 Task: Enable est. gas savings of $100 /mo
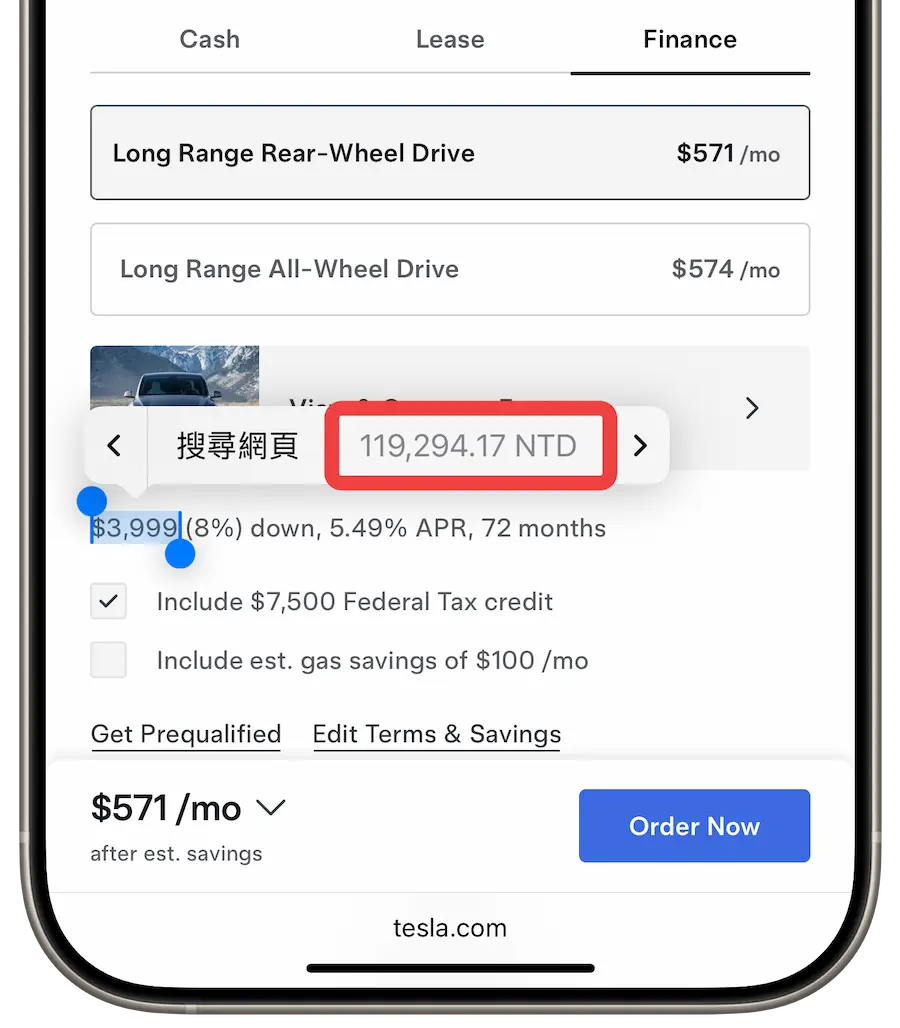[x=108, y=661]
